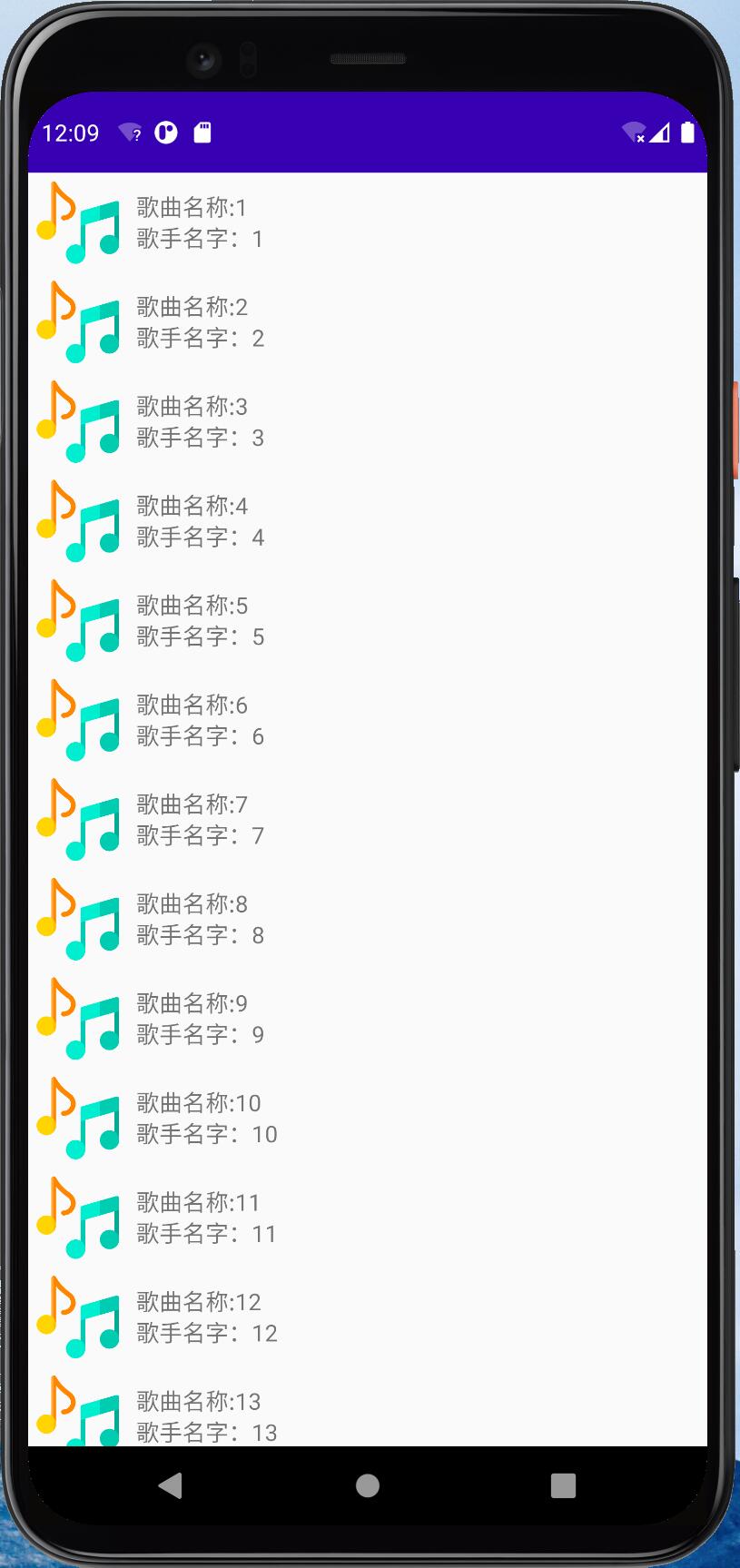Tap the battery indicator in the status bar

pos(687,133)
